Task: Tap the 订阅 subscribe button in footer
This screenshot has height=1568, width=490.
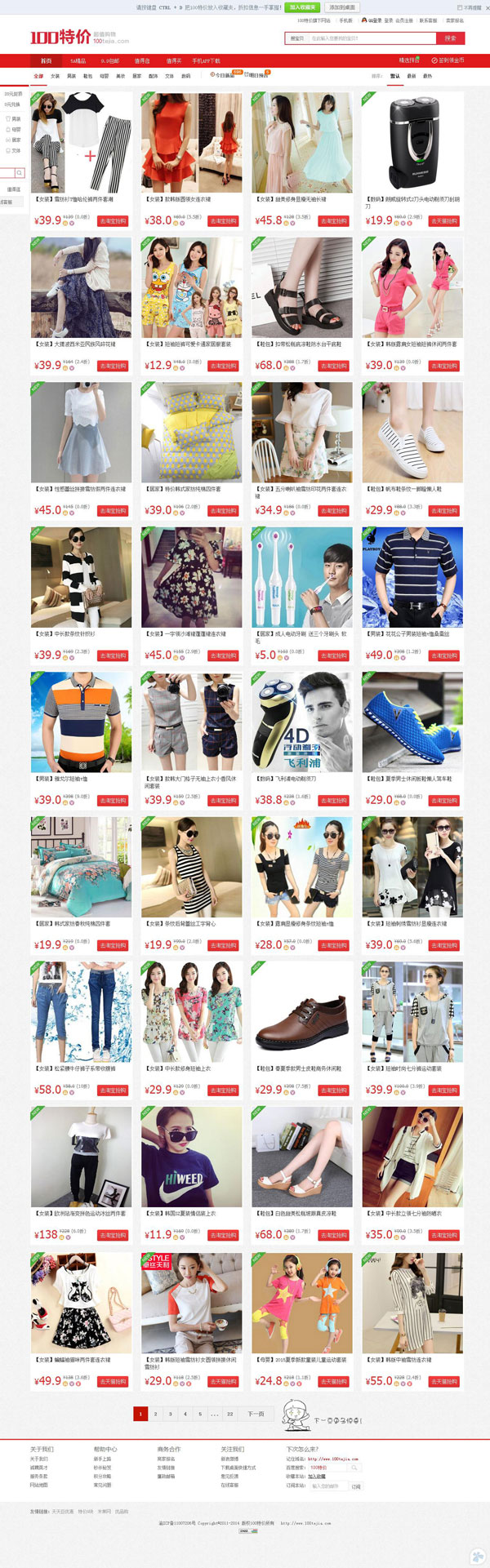Action: [355, 1486]
